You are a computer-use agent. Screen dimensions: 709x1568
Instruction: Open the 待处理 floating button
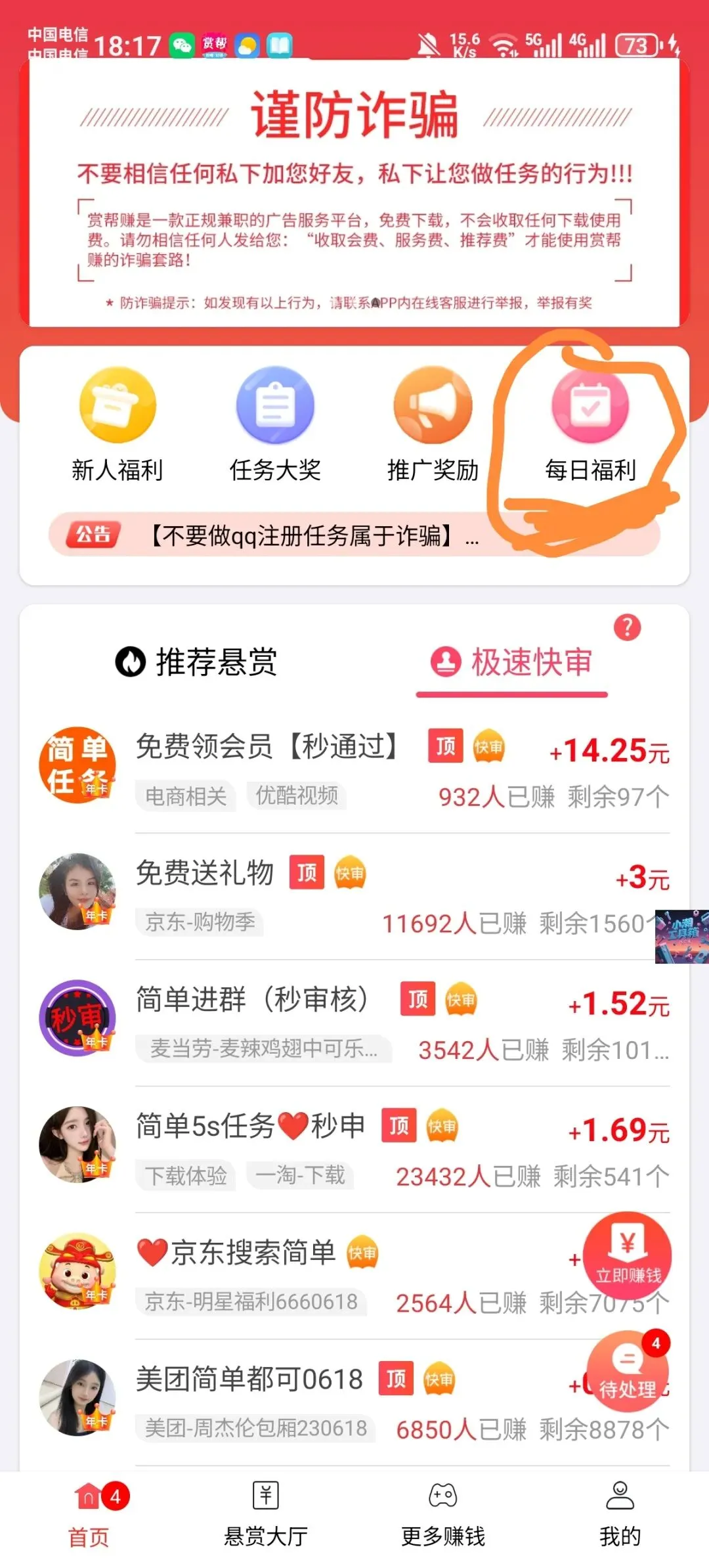[628, 1371]
